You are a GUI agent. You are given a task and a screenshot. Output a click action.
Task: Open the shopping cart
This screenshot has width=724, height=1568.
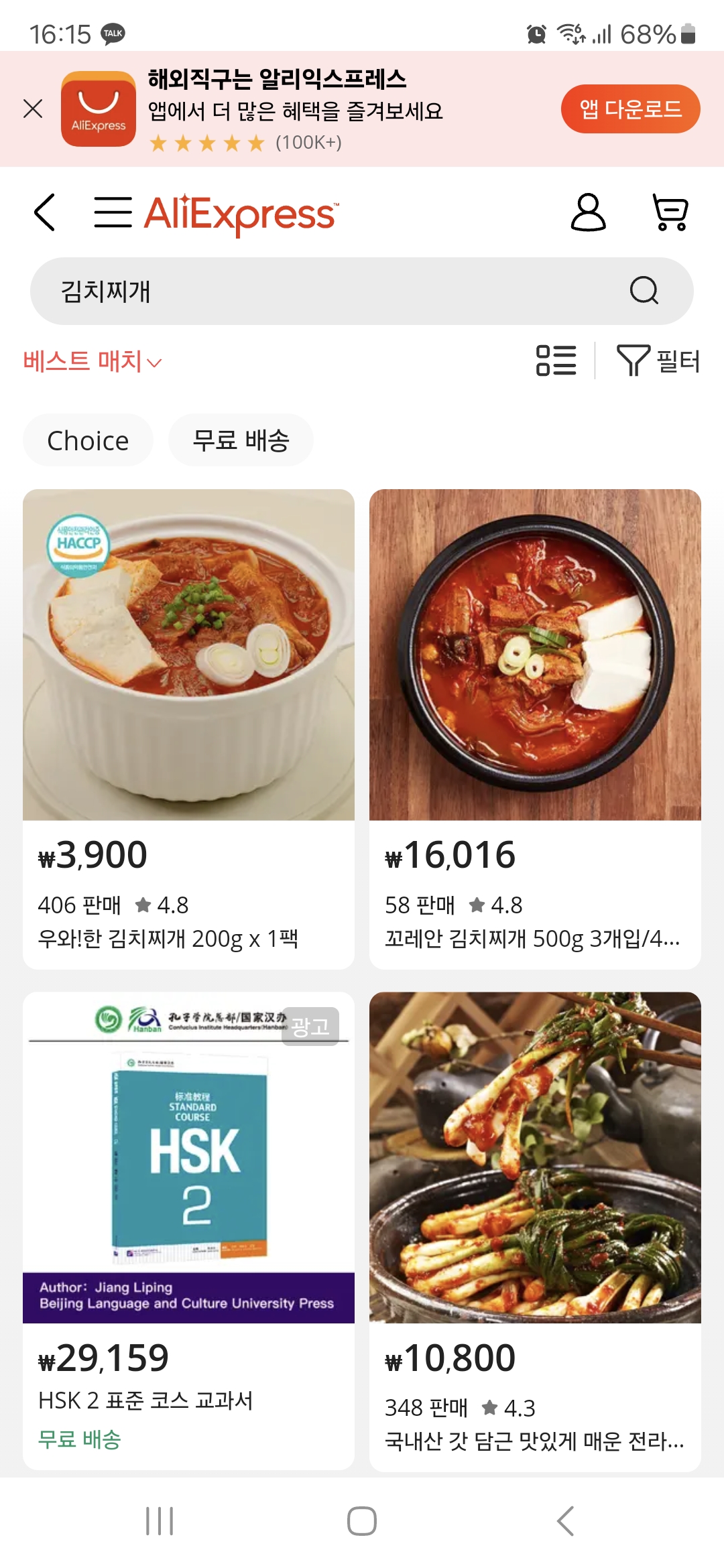click(x=670, y=212)
